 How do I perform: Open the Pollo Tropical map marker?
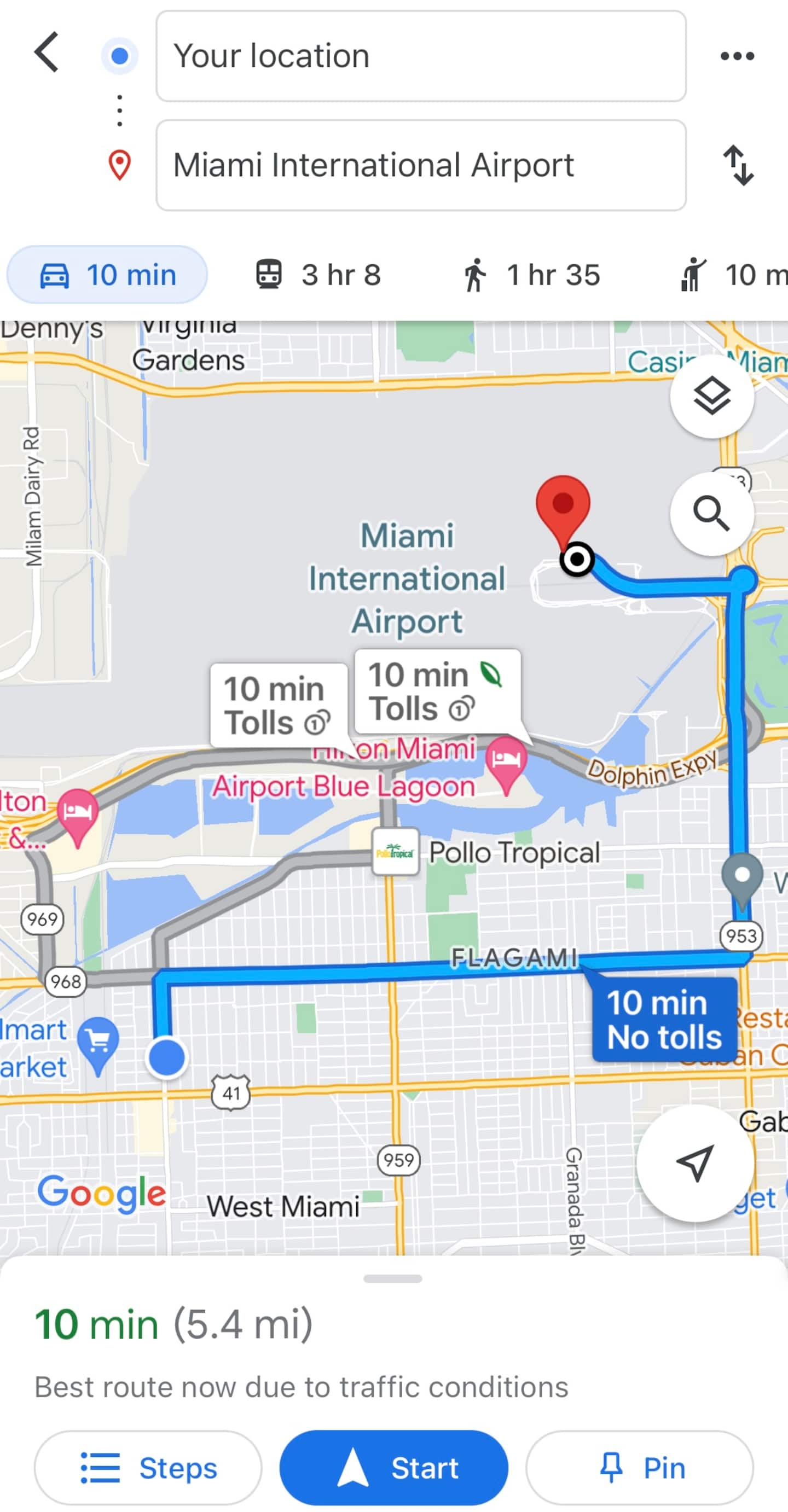coord(396,852)
